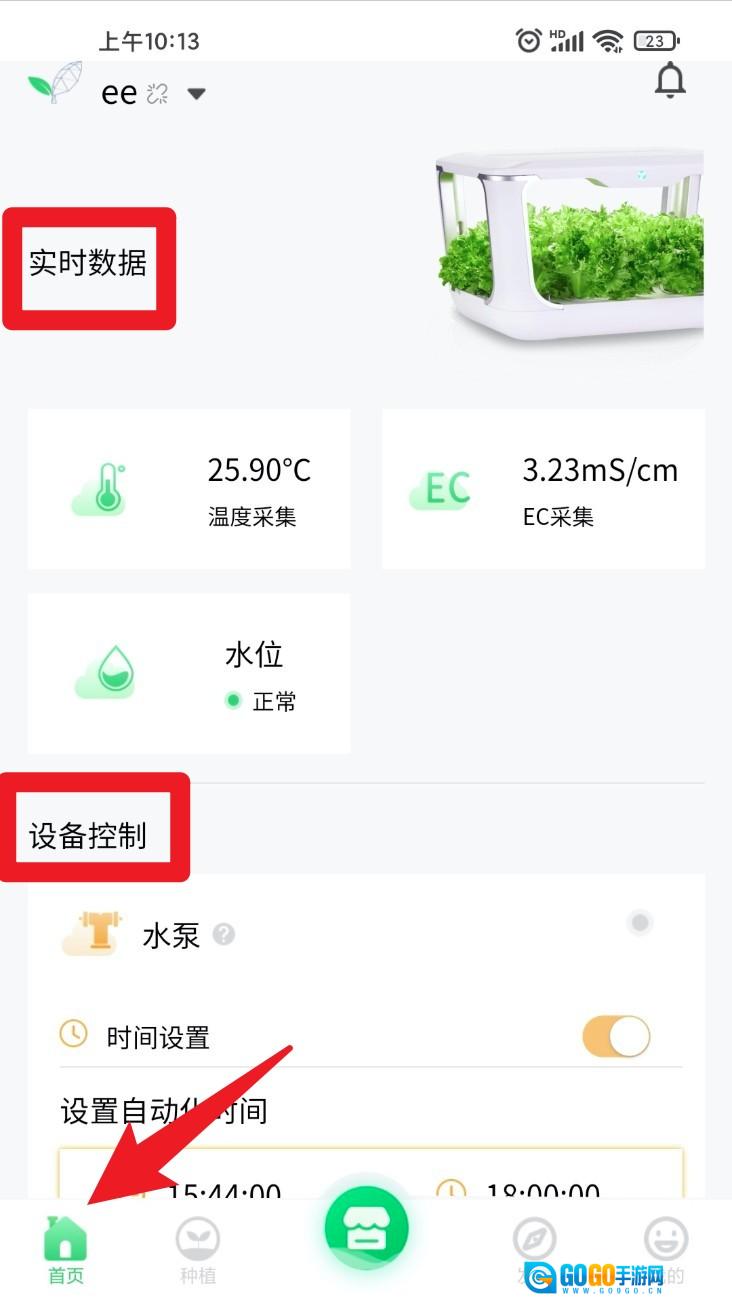The height and width of the screenshot is (1304, 732).
Task: Open the notifications bell
Action: 670,81
